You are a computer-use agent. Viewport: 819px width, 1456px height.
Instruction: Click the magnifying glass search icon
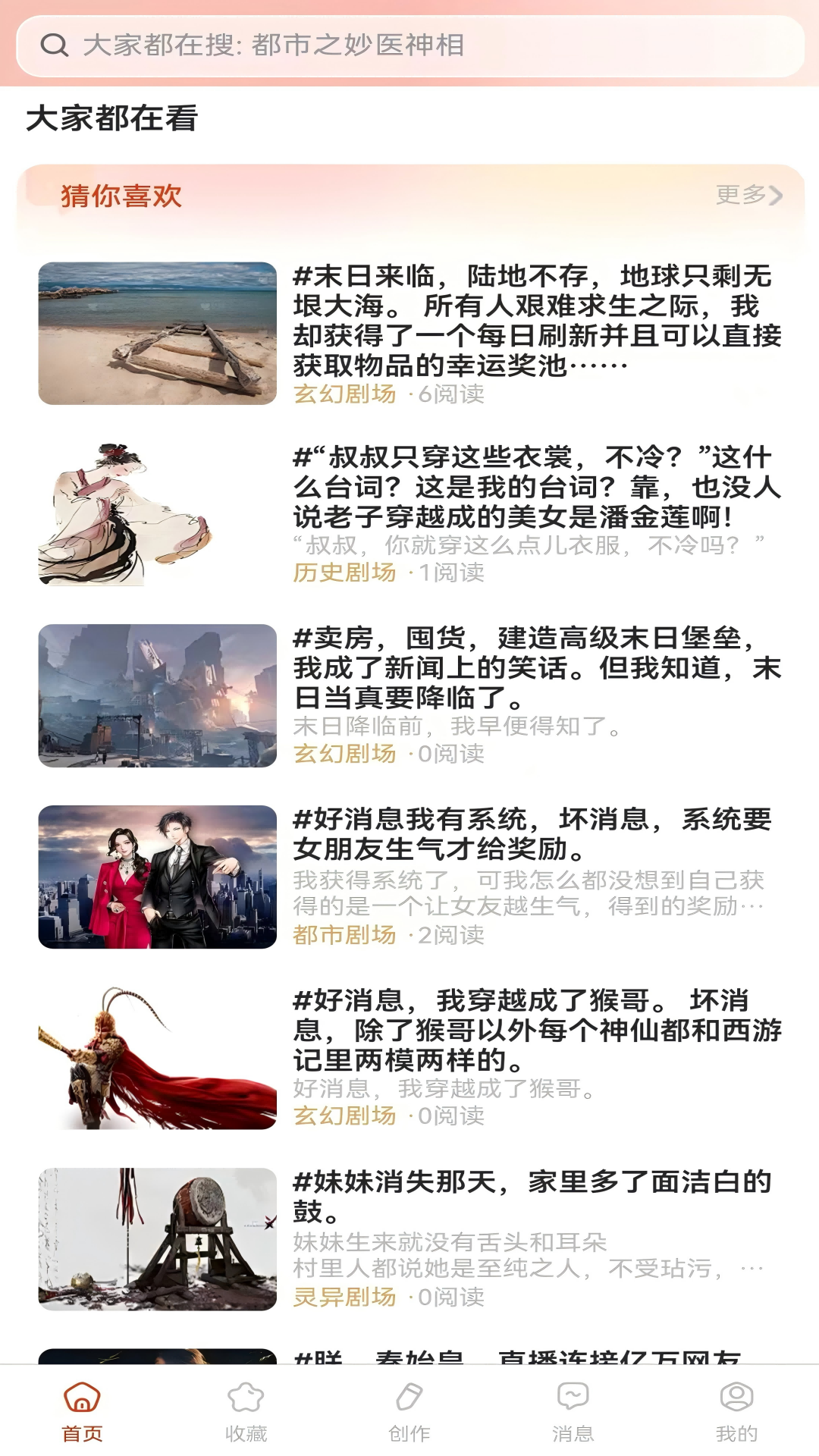[53, 45]
